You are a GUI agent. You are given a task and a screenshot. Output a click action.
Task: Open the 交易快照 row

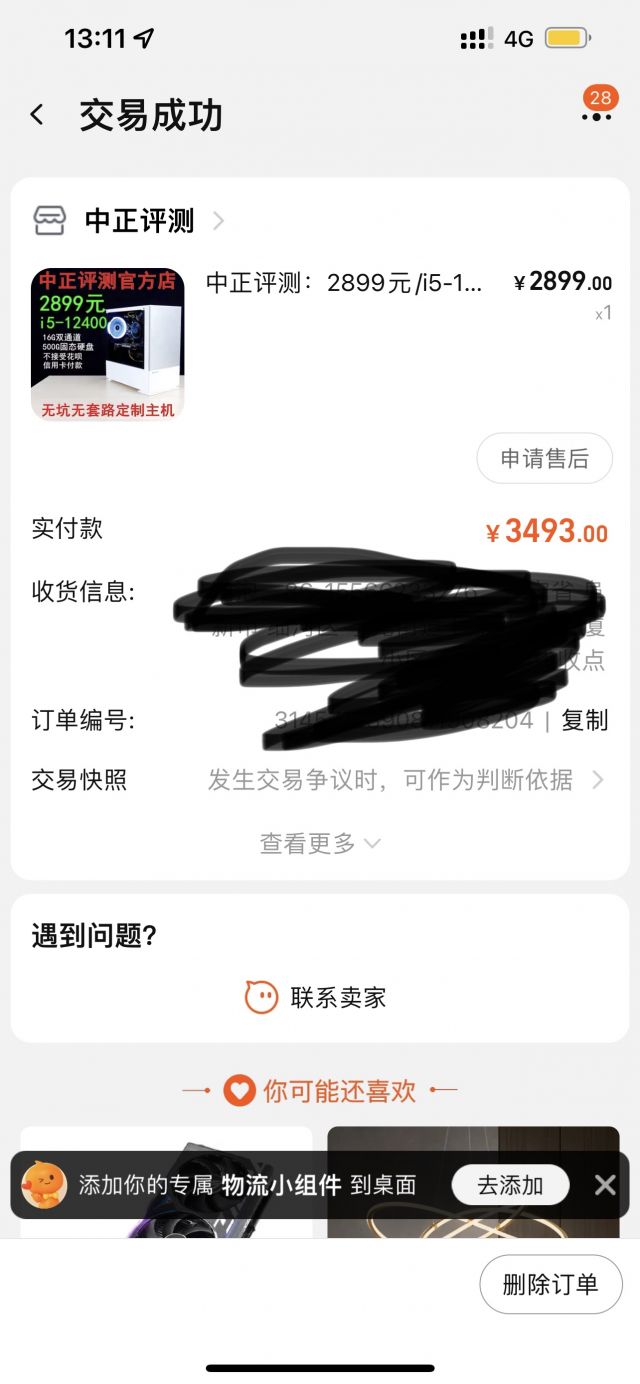pos(319,780)
